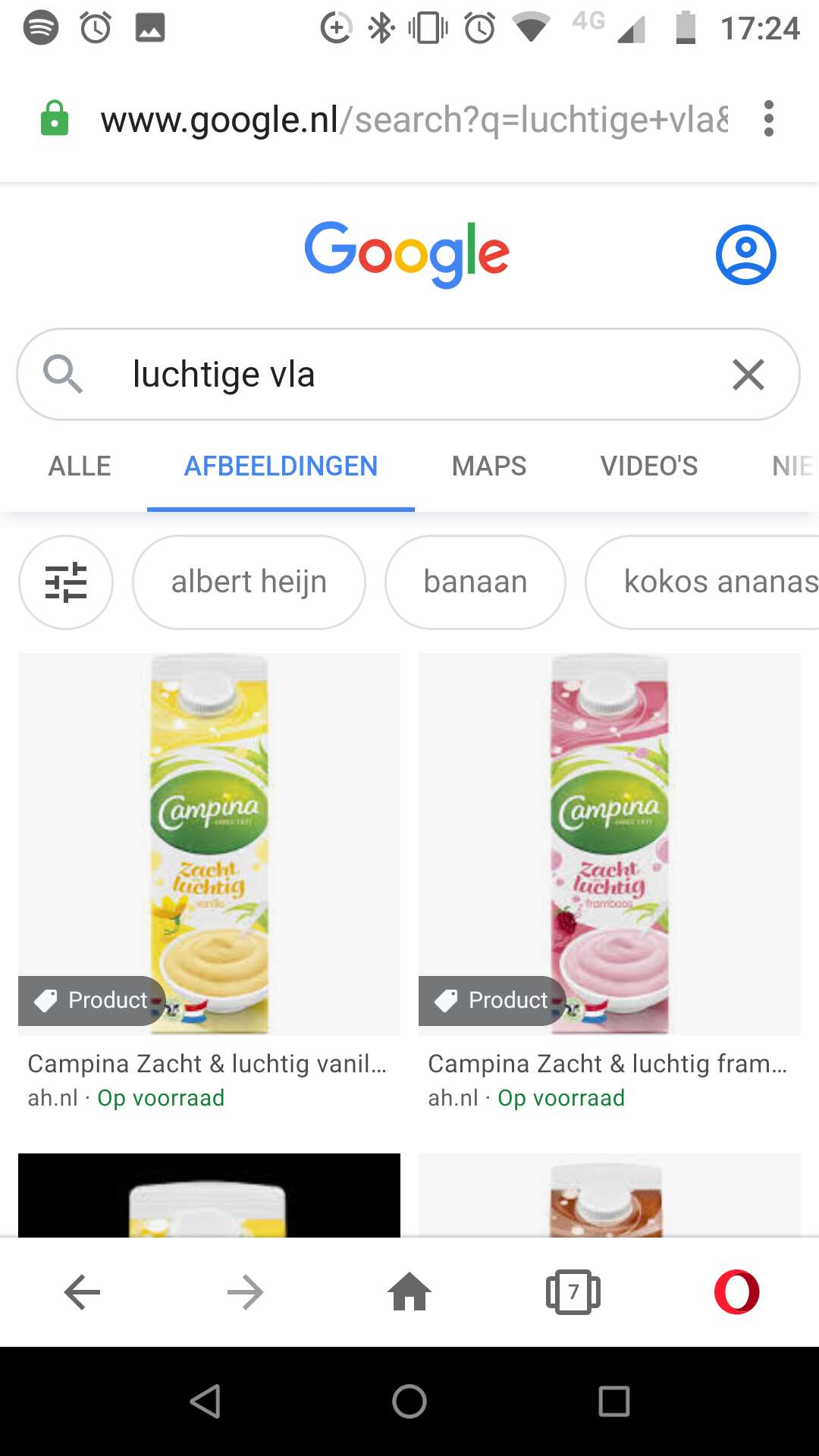819x1456 pixels.
Task: Open the Opera menu
Action: click(736, 1292)
